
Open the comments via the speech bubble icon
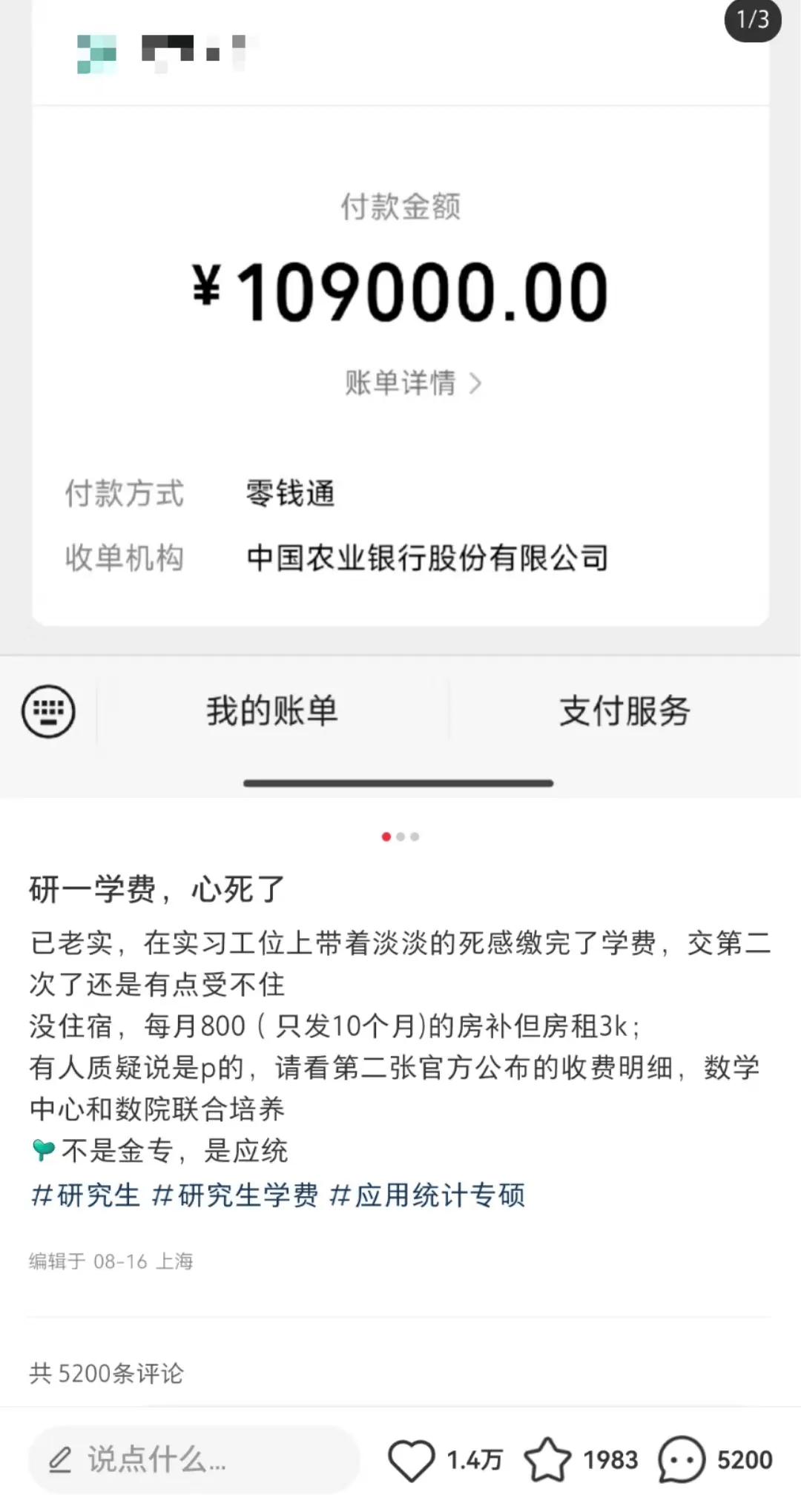pyautogui.click(x=681, y=1459)
